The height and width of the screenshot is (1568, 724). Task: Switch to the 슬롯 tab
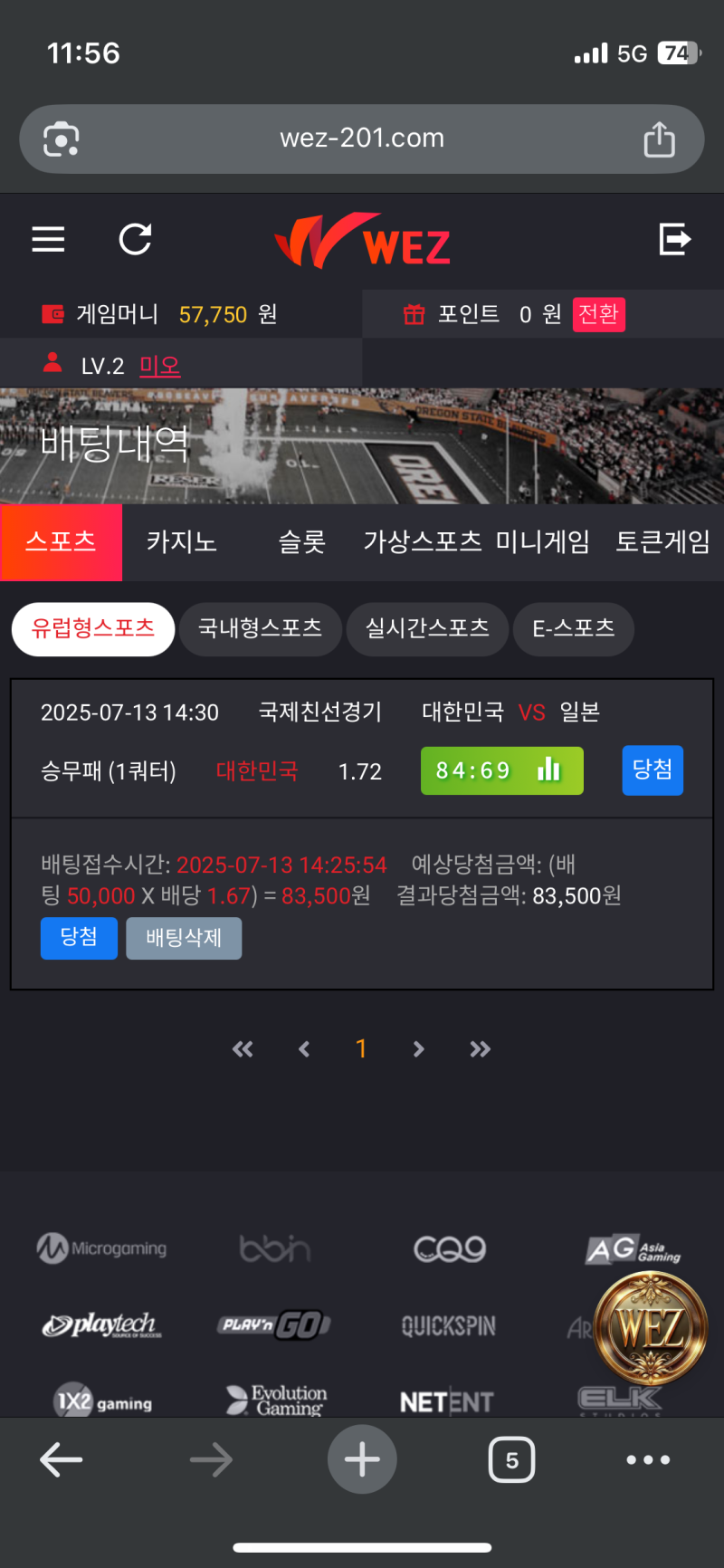pyautogui.click(x=301, y=541)
